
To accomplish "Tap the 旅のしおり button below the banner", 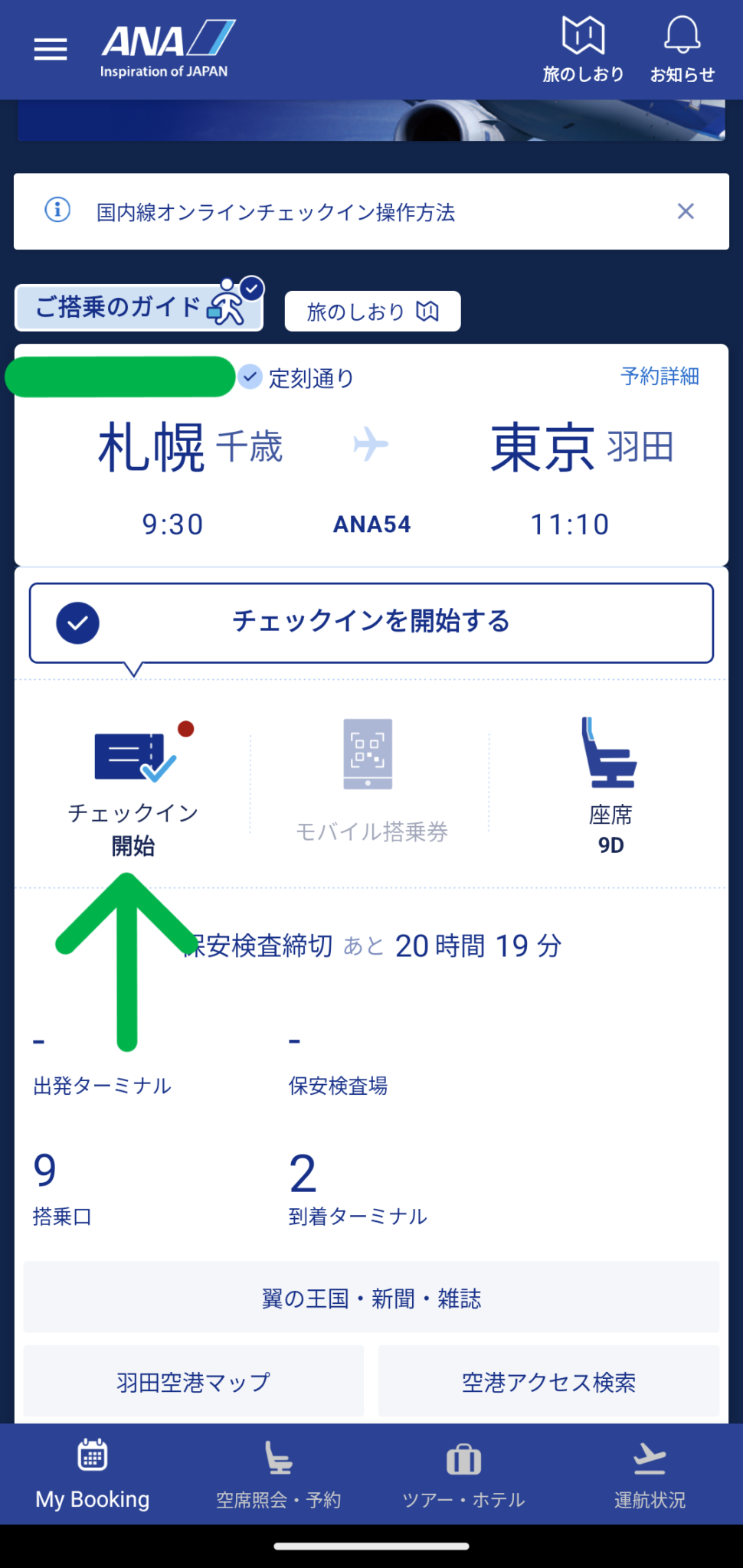I will (372, 312).
